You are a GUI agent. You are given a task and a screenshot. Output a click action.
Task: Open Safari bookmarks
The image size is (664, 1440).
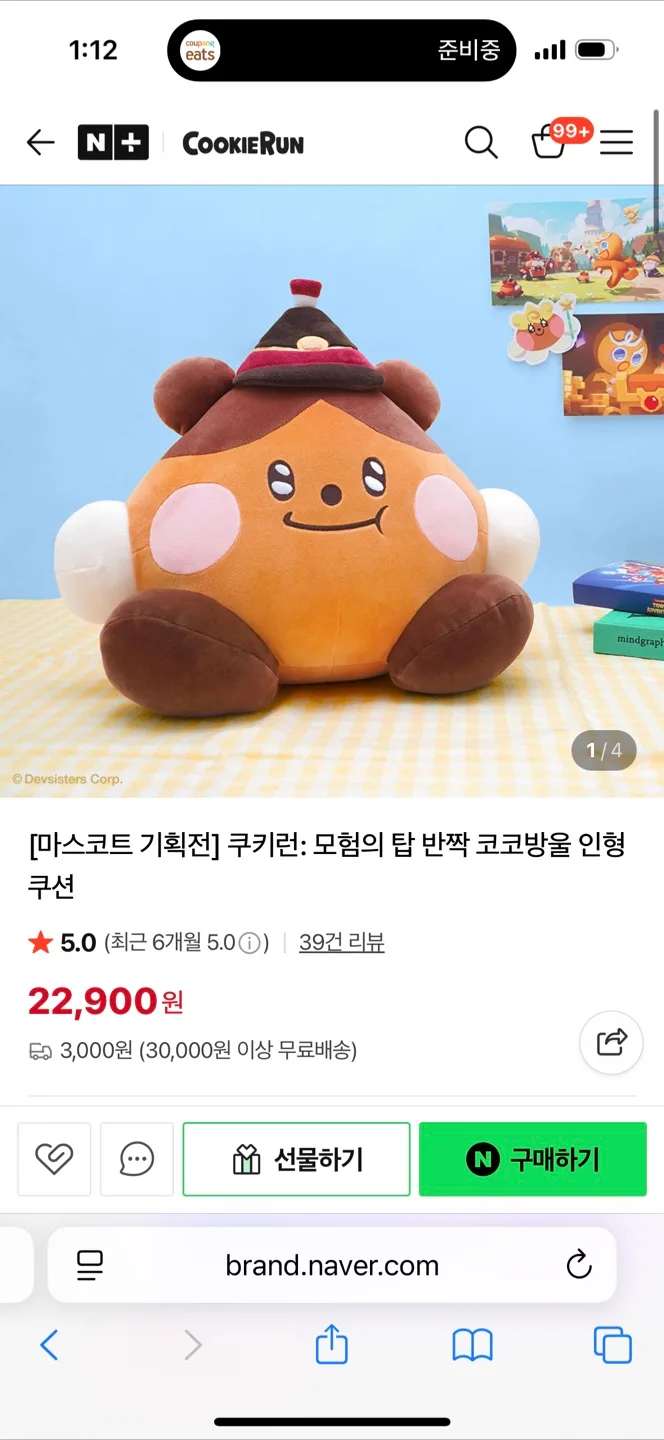[x=472, y=1345]
